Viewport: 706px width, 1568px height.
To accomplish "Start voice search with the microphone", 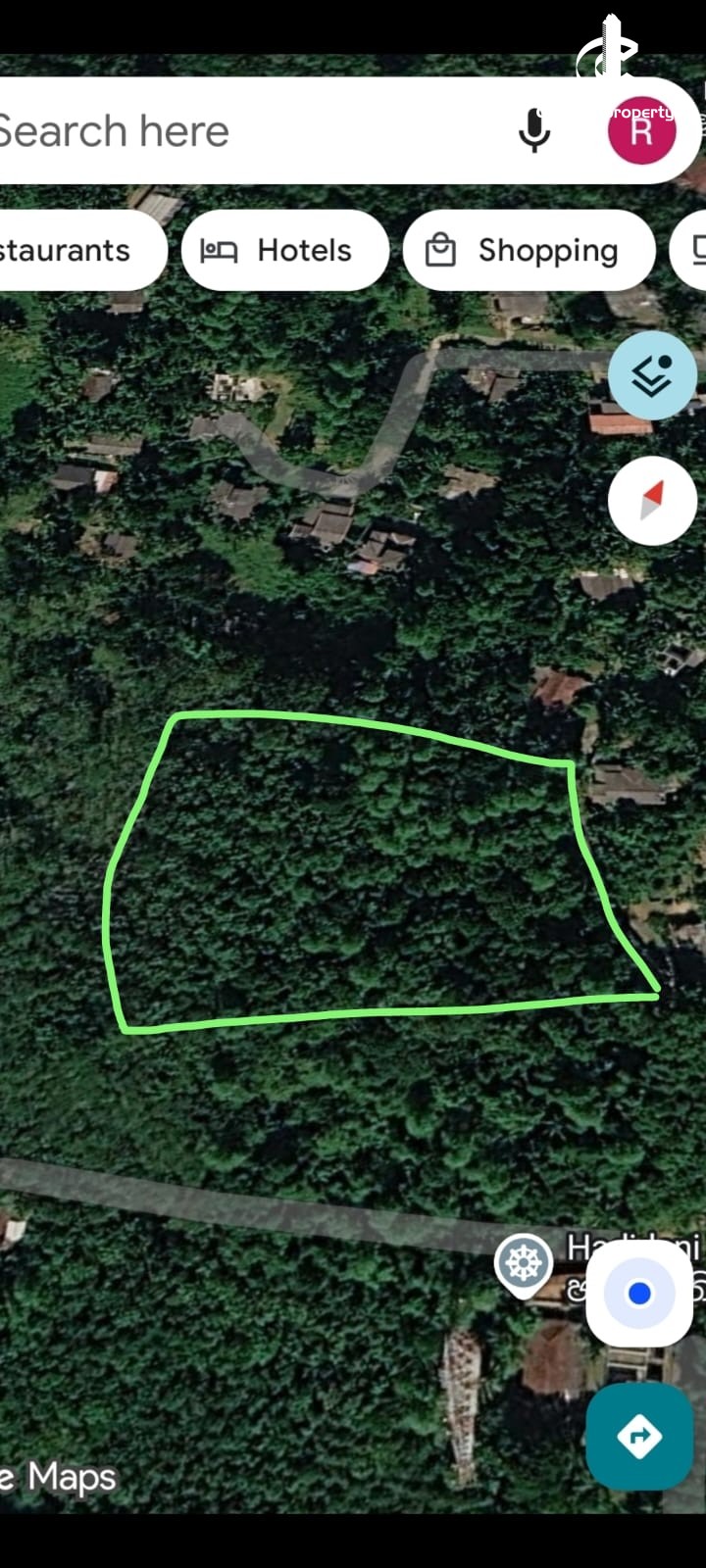I will pos(534,131).
